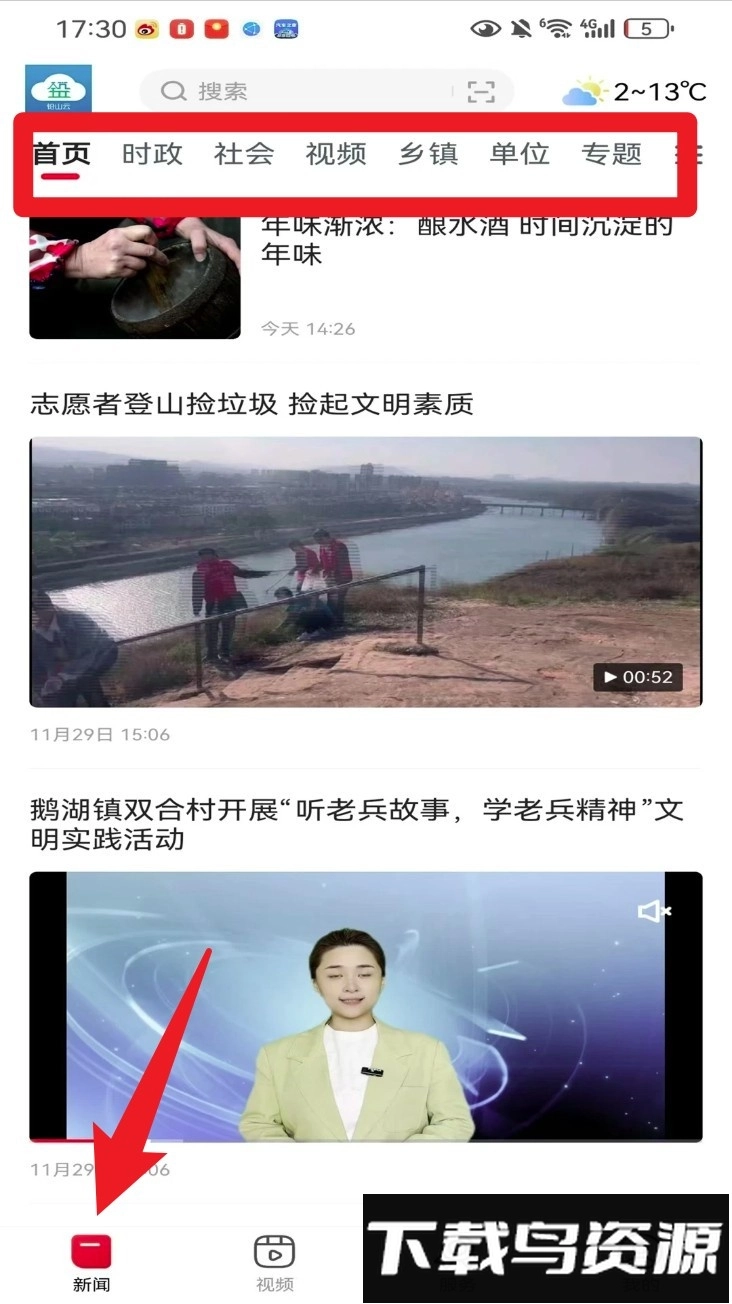Switch to the 专题 tab
This screenshot has width=732, height=1304.
(x=612, y=154)
